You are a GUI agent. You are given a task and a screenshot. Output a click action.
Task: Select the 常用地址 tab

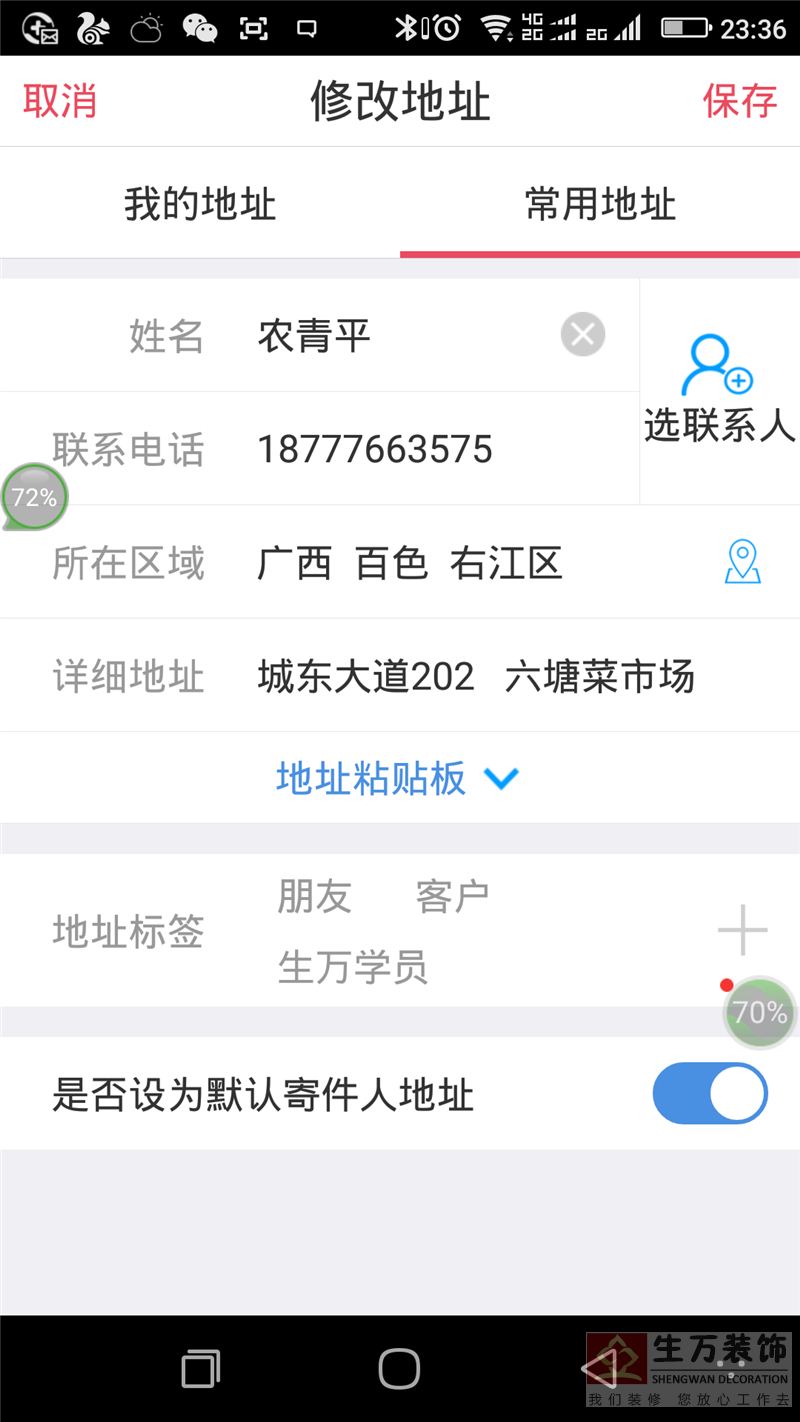[x=600, y=204]
